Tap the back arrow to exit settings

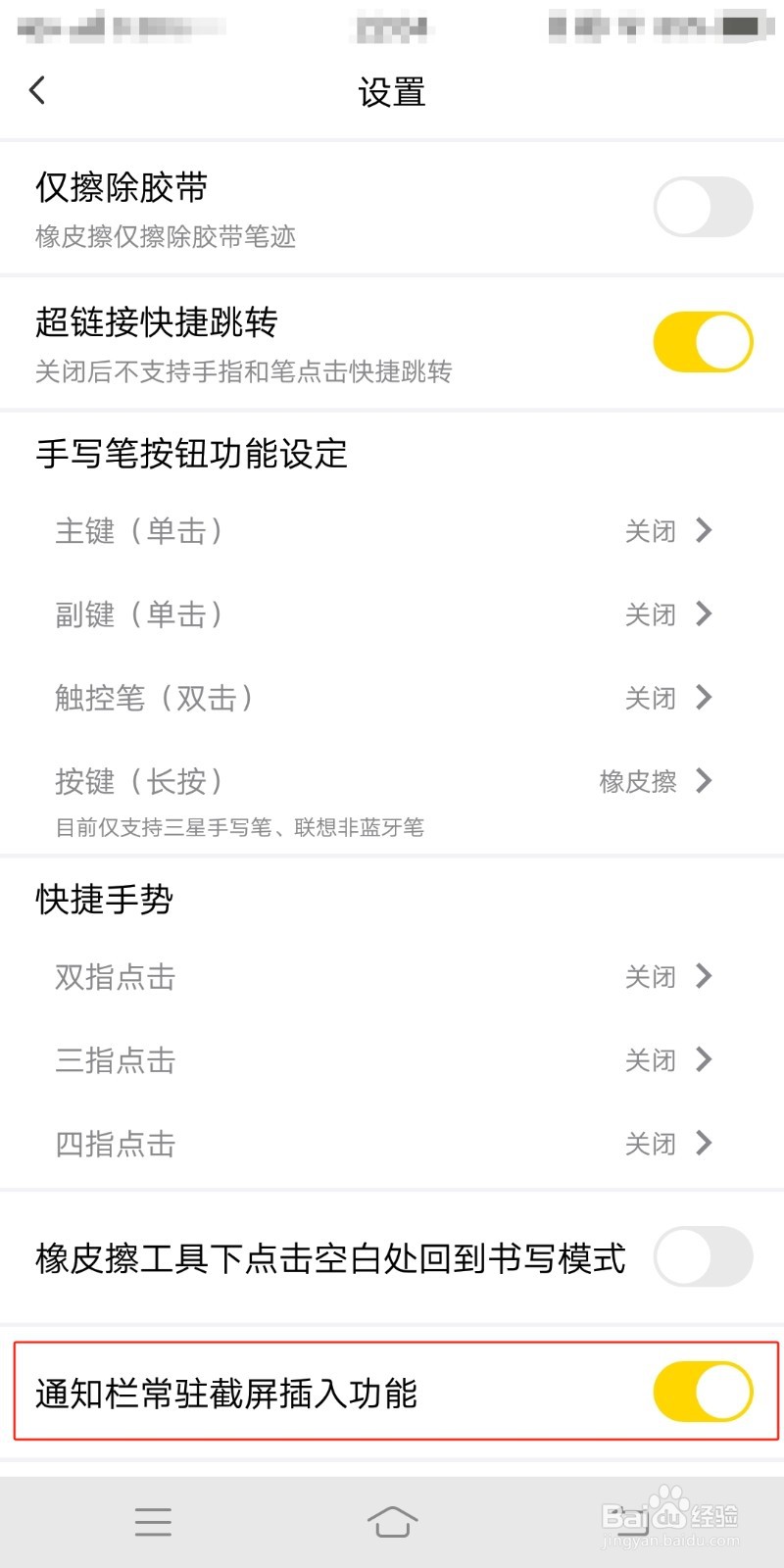pyautogui.click(x=36, y=89)
